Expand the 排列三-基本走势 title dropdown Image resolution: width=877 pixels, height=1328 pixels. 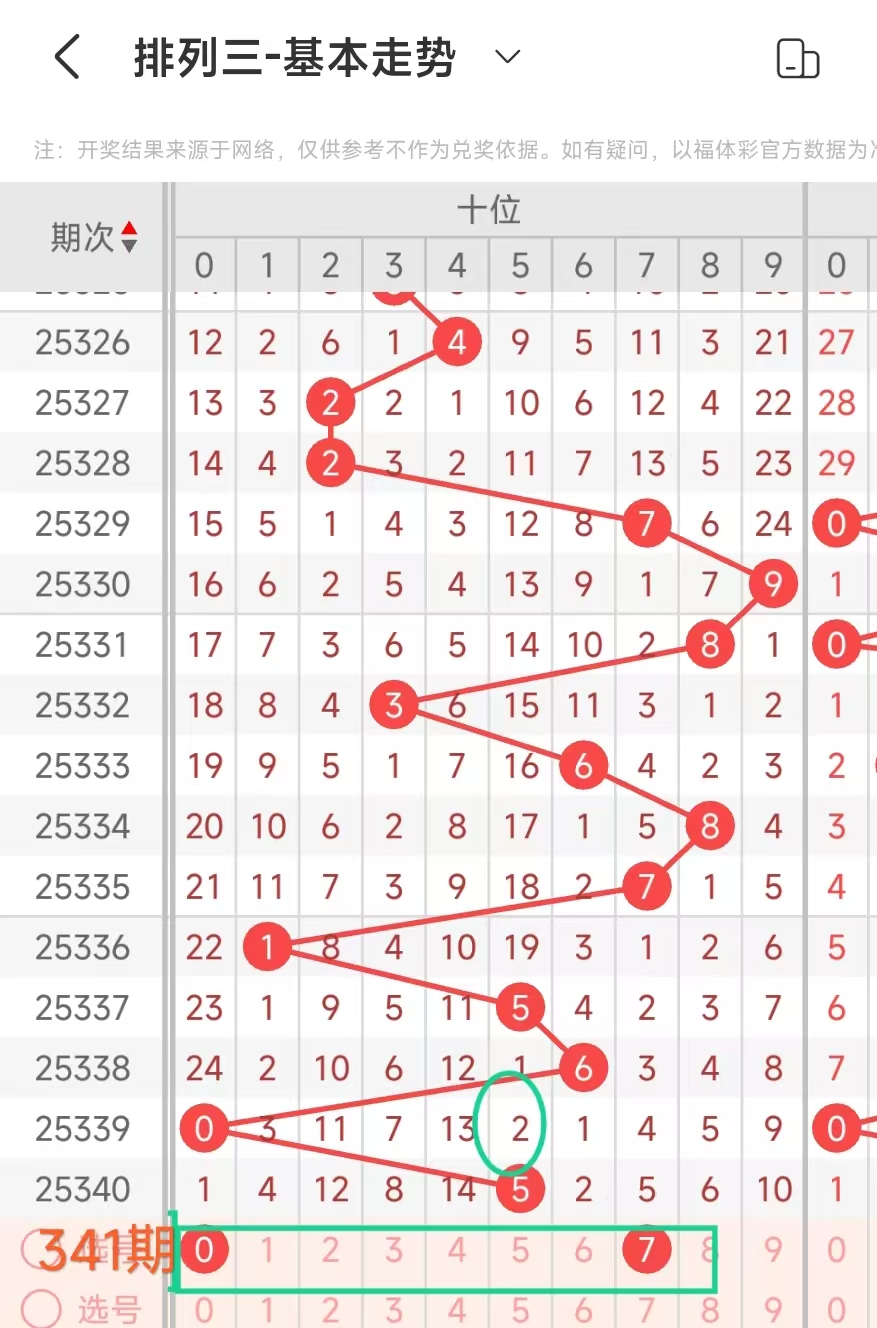508,57
